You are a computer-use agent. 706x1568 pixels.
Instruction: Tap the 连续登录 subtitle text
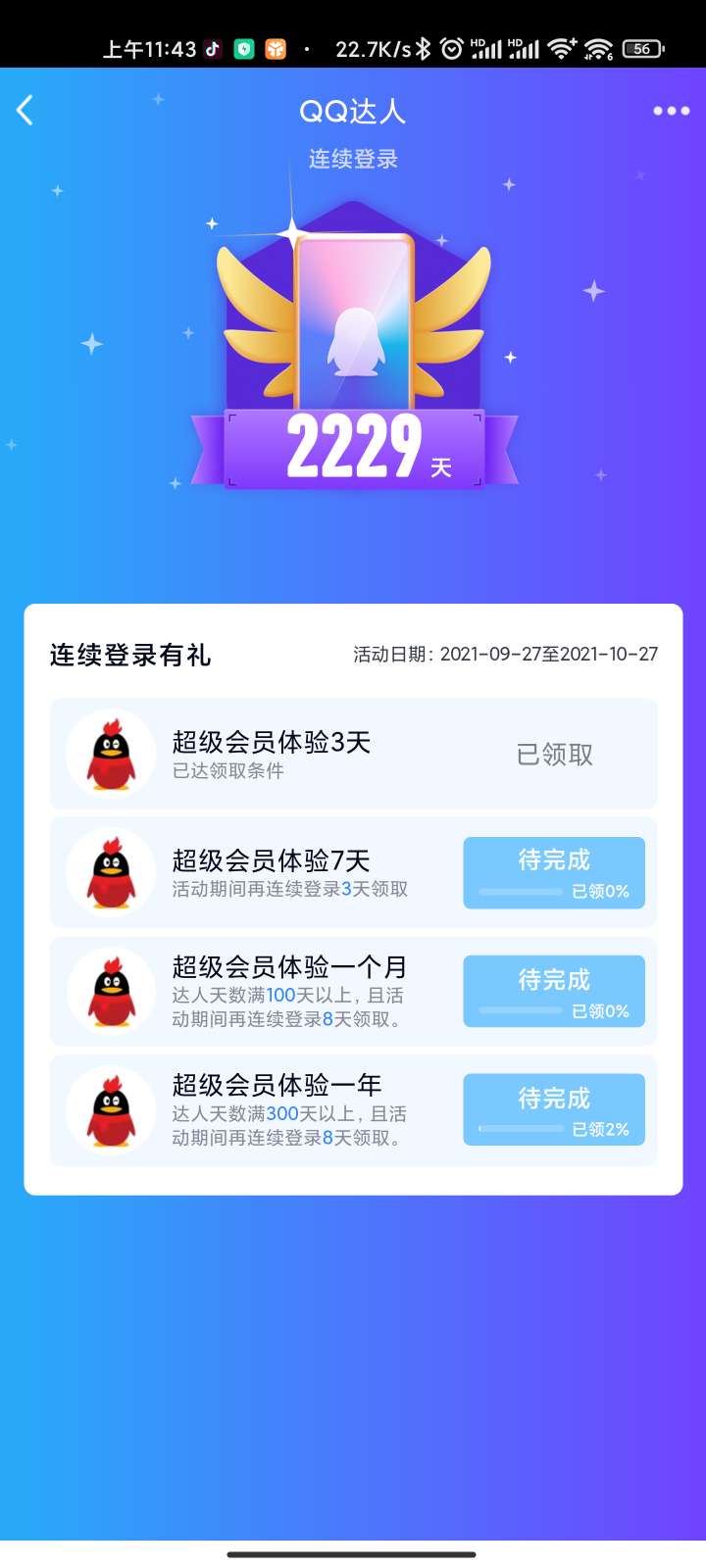(353, 159)
